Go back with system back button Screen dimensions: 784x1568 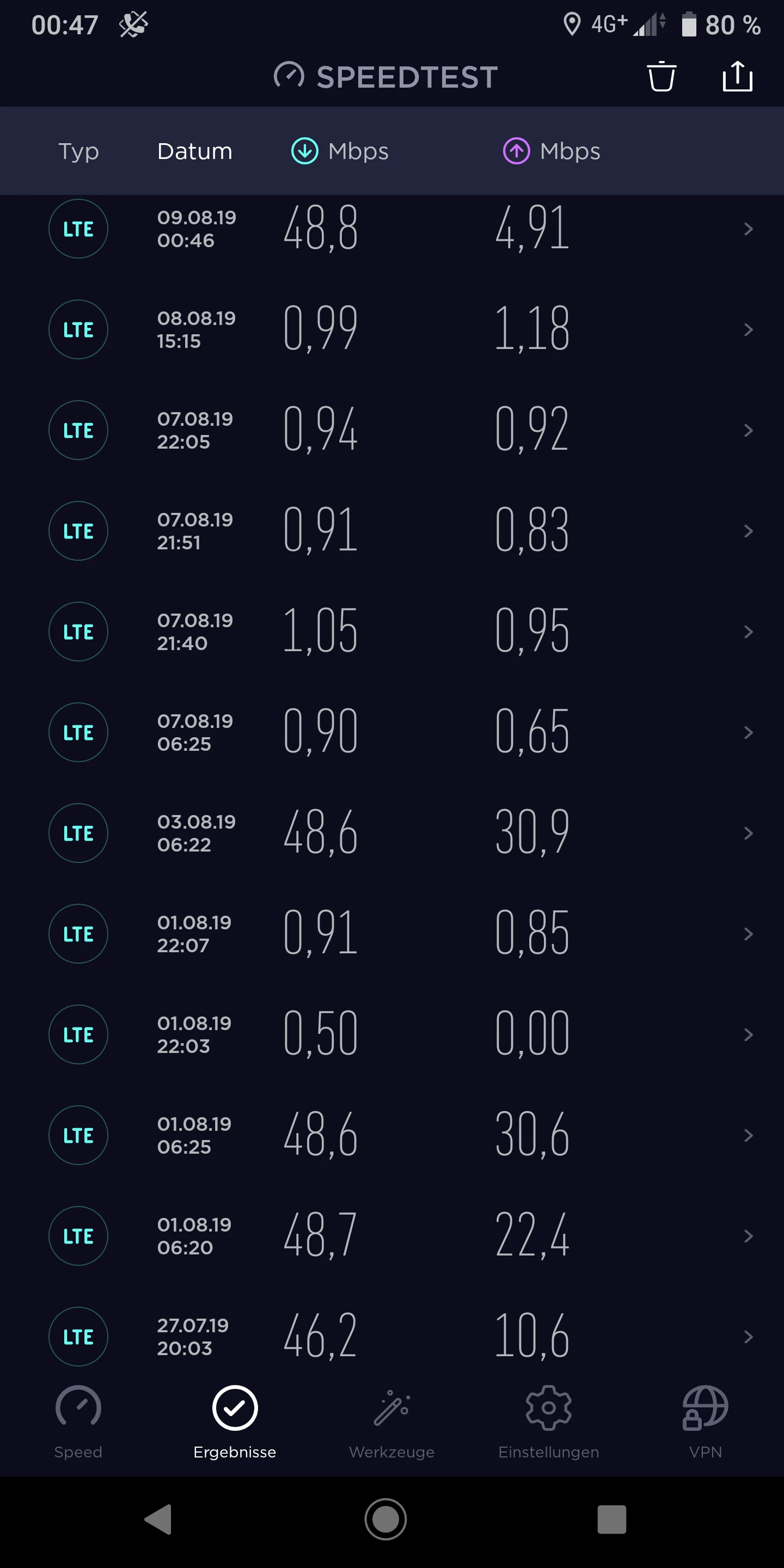tap(158, 1518)
